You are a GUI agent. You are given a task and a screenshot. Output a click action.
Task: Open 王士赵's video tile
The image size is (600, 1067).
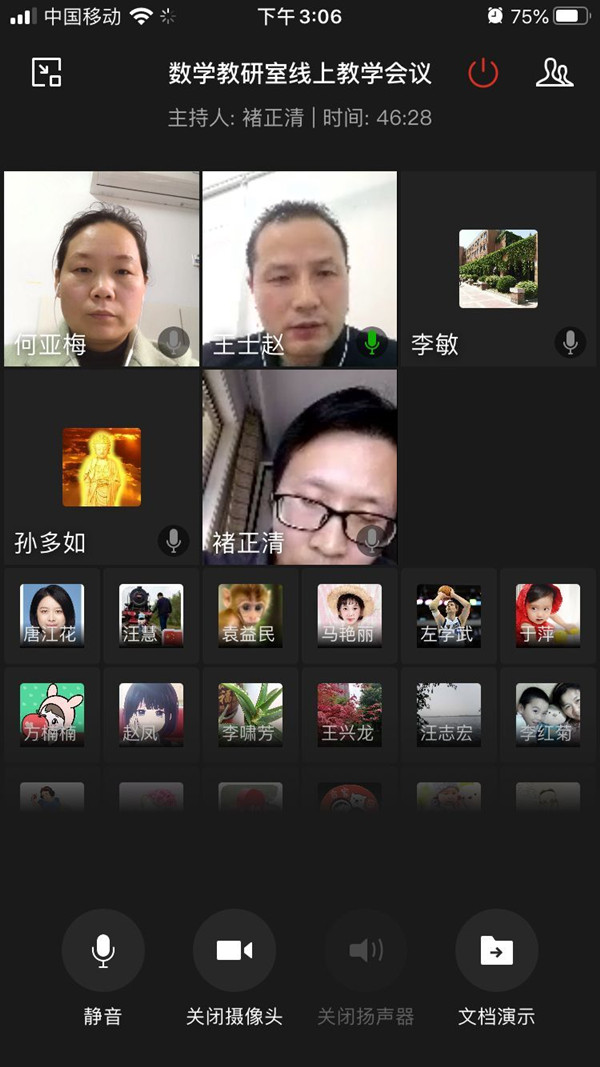(299, 268)
